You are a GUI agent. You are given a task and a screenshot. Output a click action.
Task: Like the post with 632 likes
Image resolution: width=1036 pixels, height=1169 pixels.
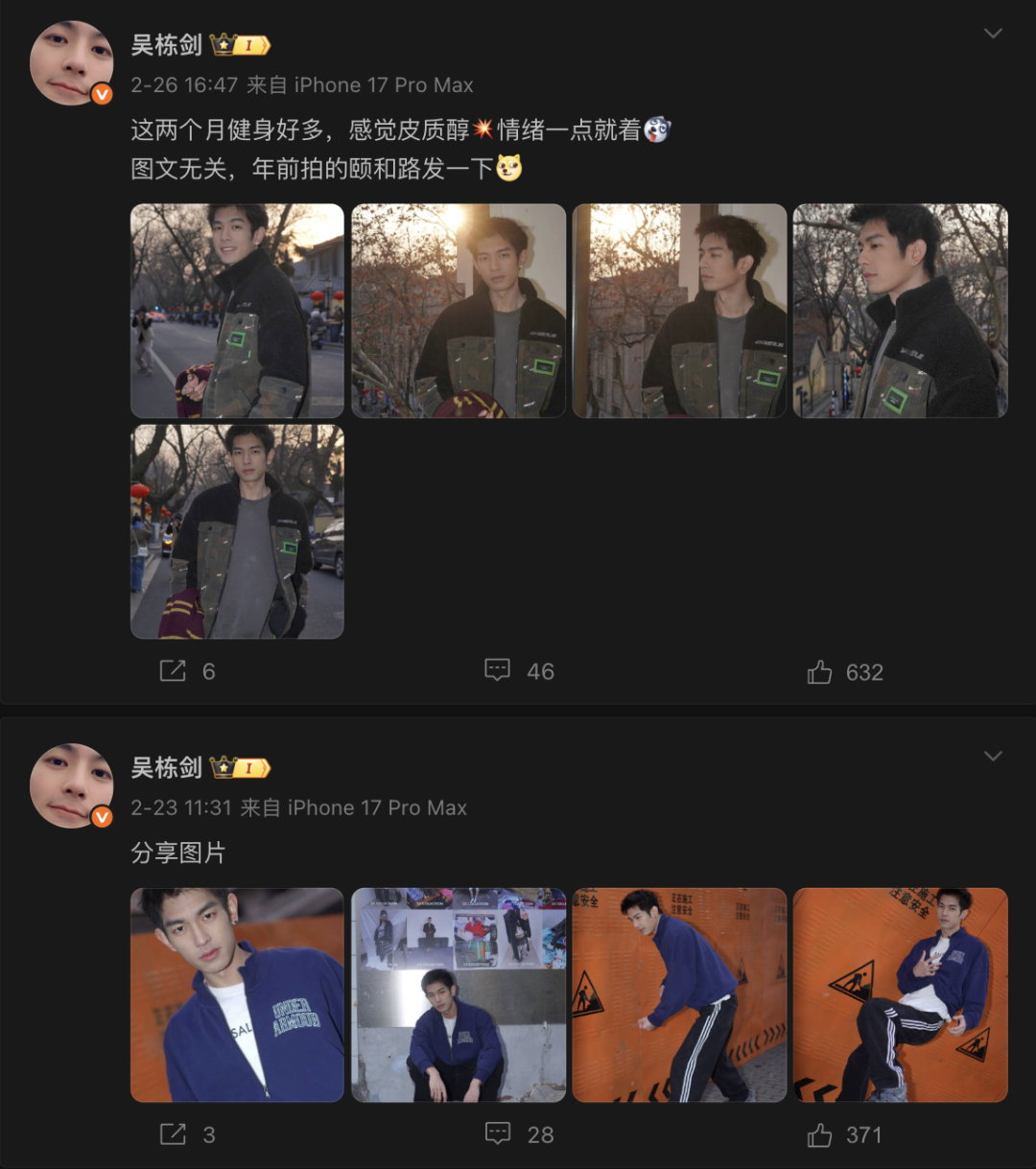[820, 672]
